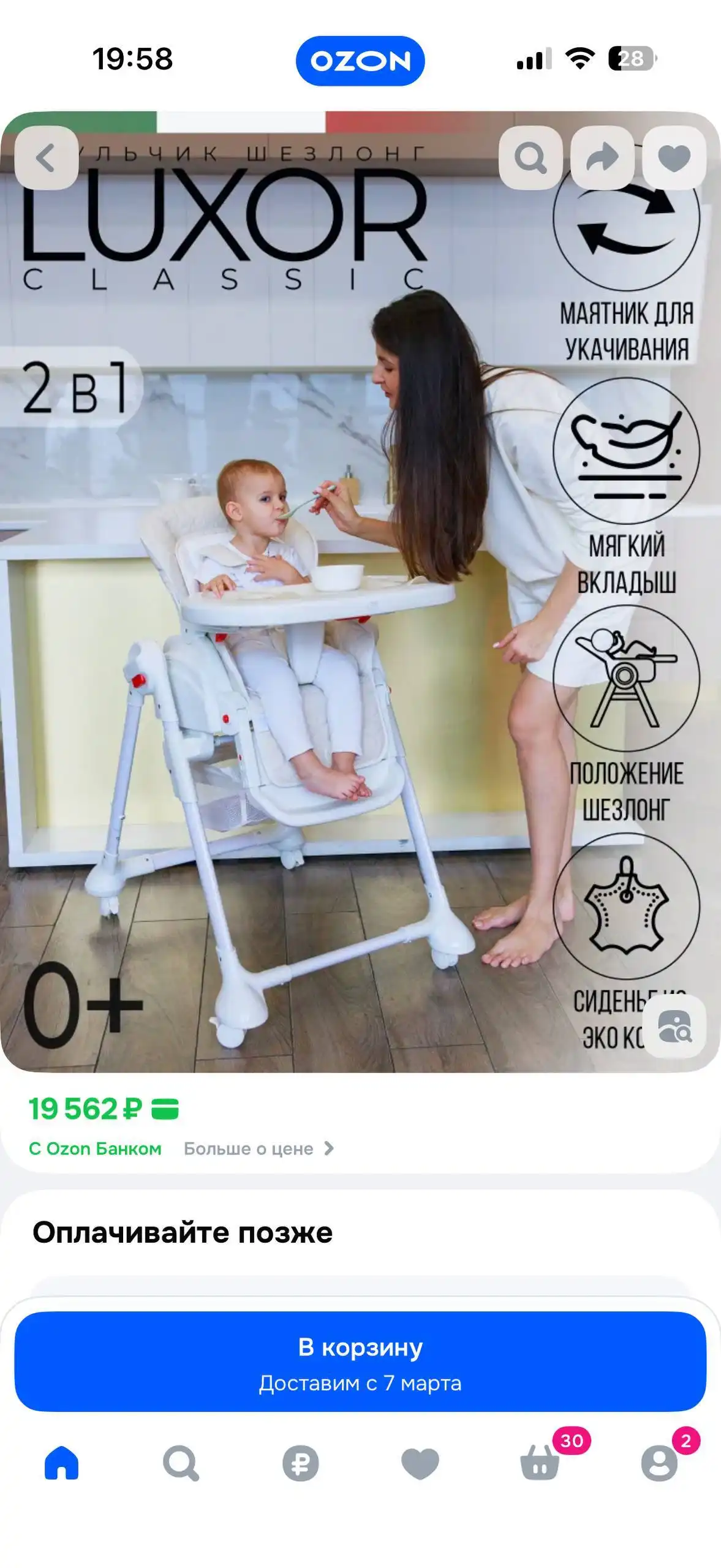Share this Luxor highchair listing
This screenshot has width=721, height=1568.
602,158
